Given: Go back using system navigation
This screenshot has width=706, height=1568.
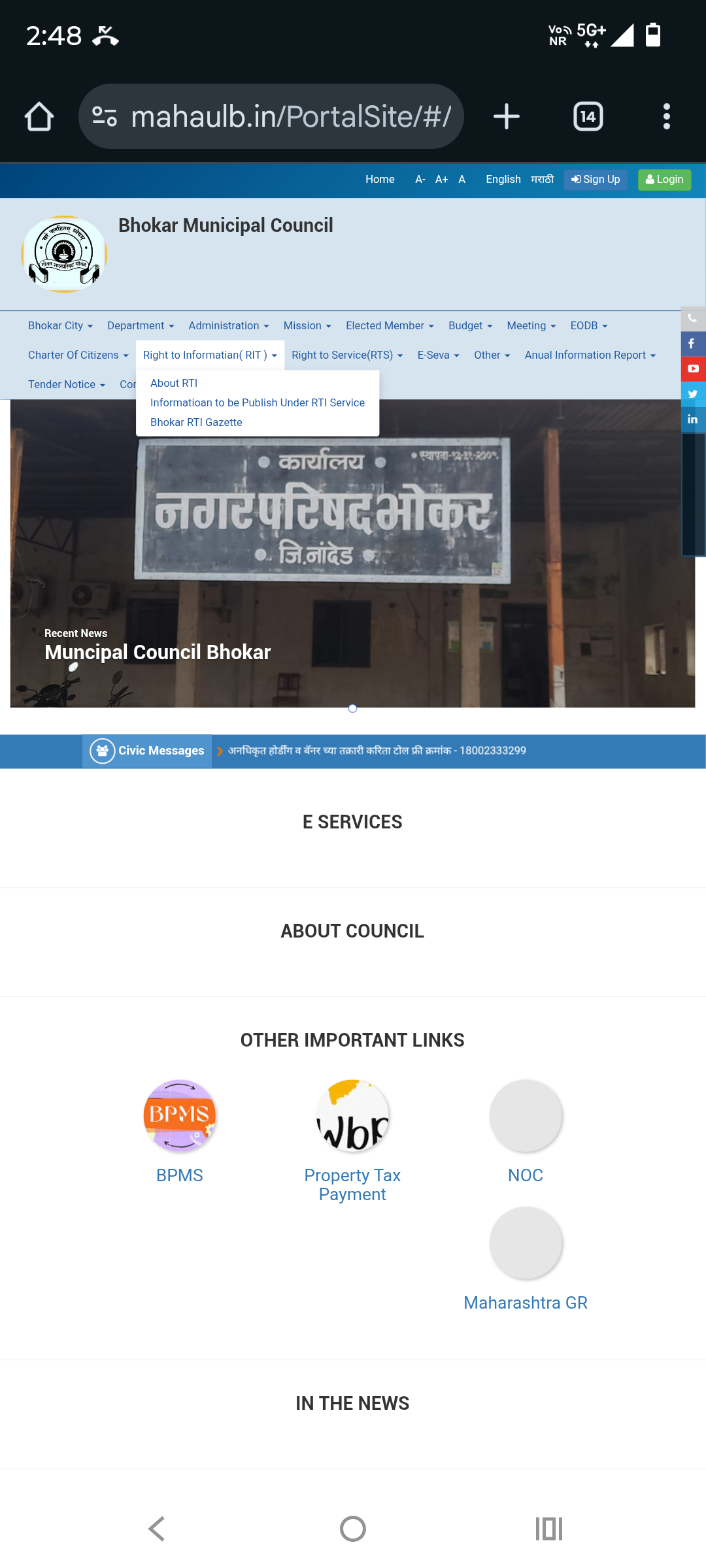Looking at the screenshot, I should [156, 1529].
